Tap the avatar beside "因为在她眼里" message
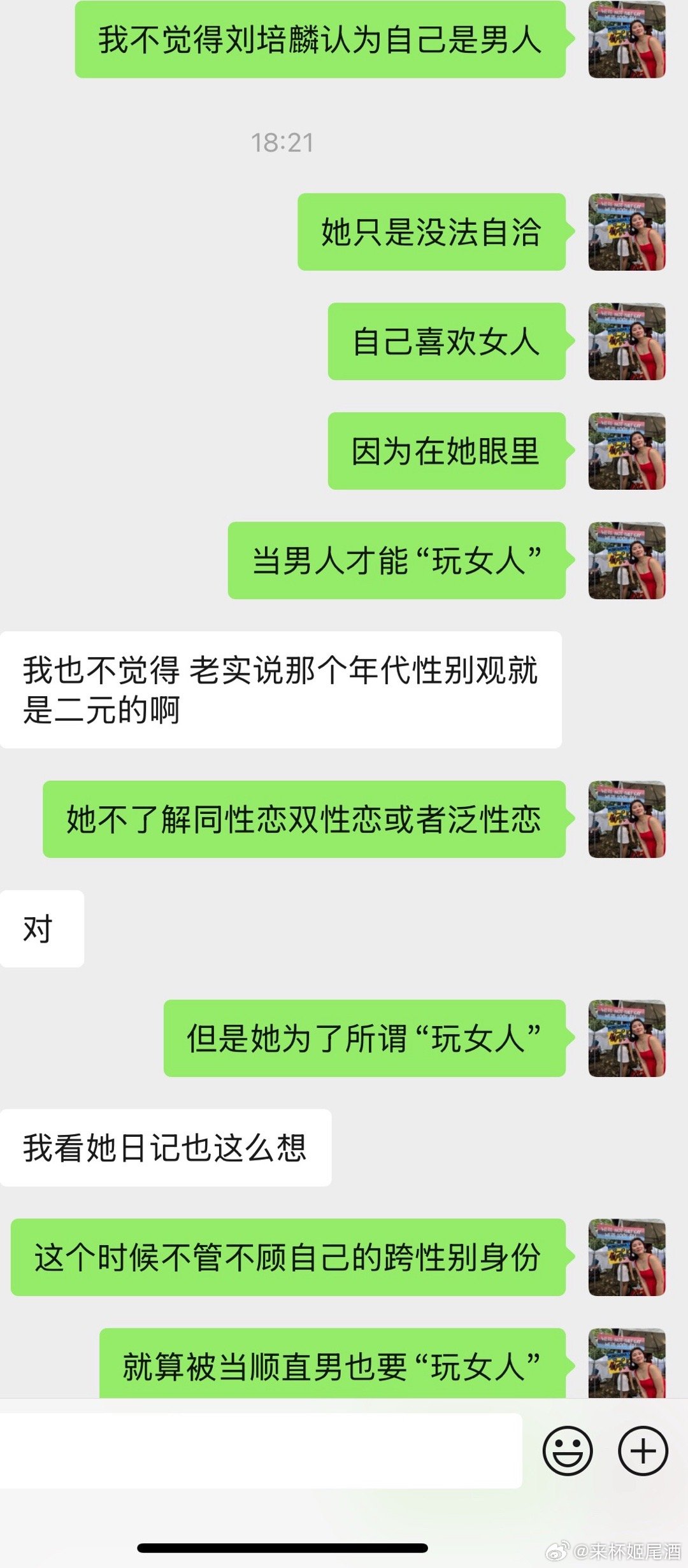Image resolution: width=688 pixels, height=1568 pixels. coord(627,451)
